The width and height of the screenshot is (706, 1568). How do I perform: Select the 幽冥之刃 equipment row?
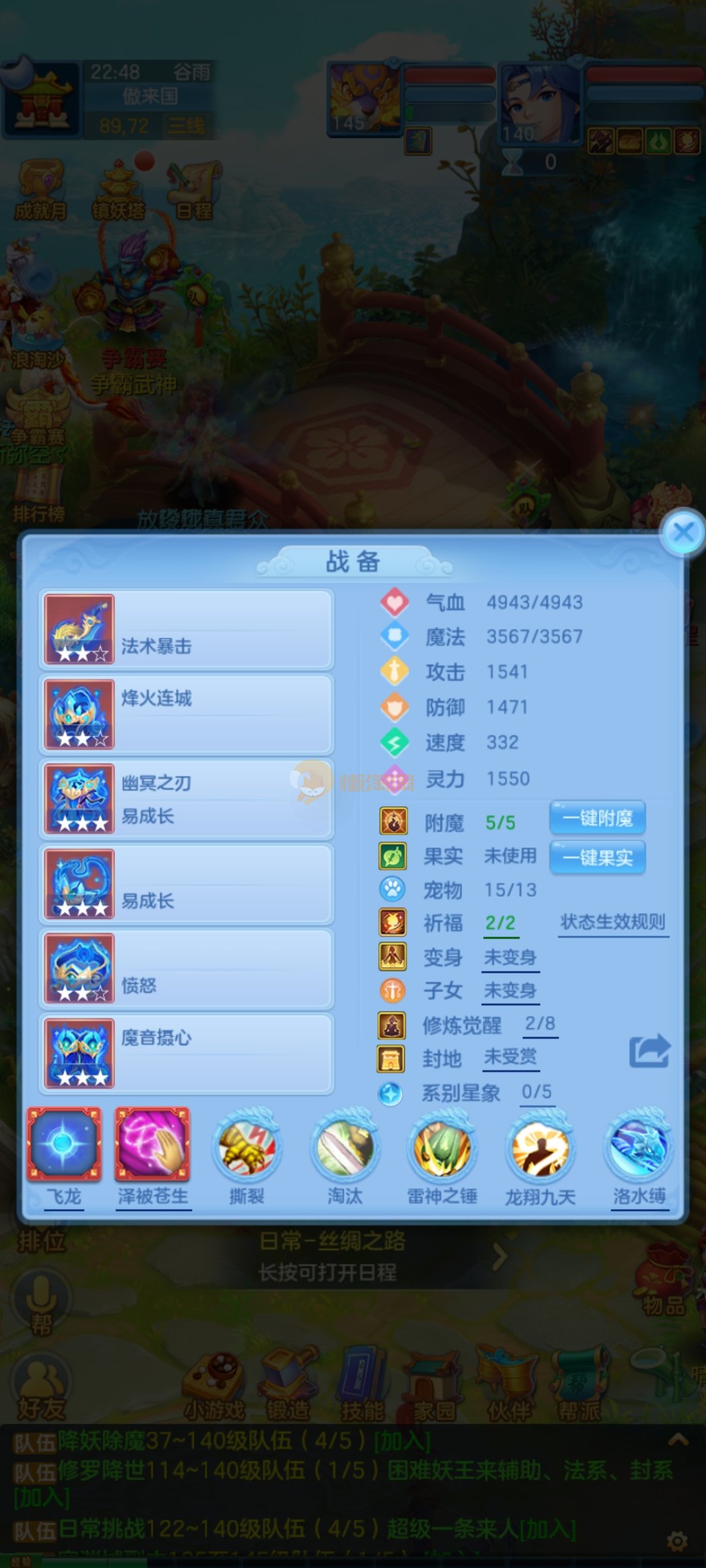[x=187, y=799]
